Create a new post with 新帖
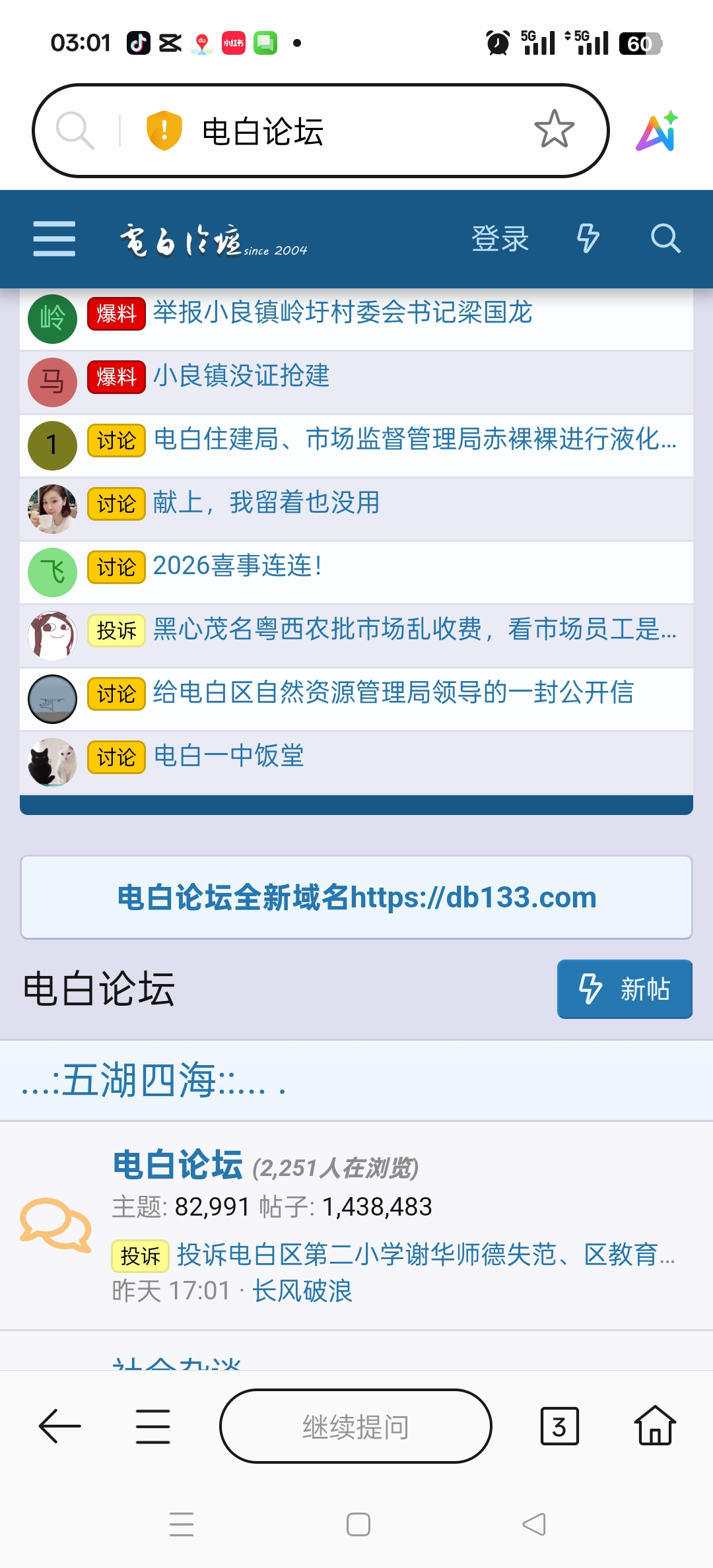 pyautogui.click(x=624, y=989)
